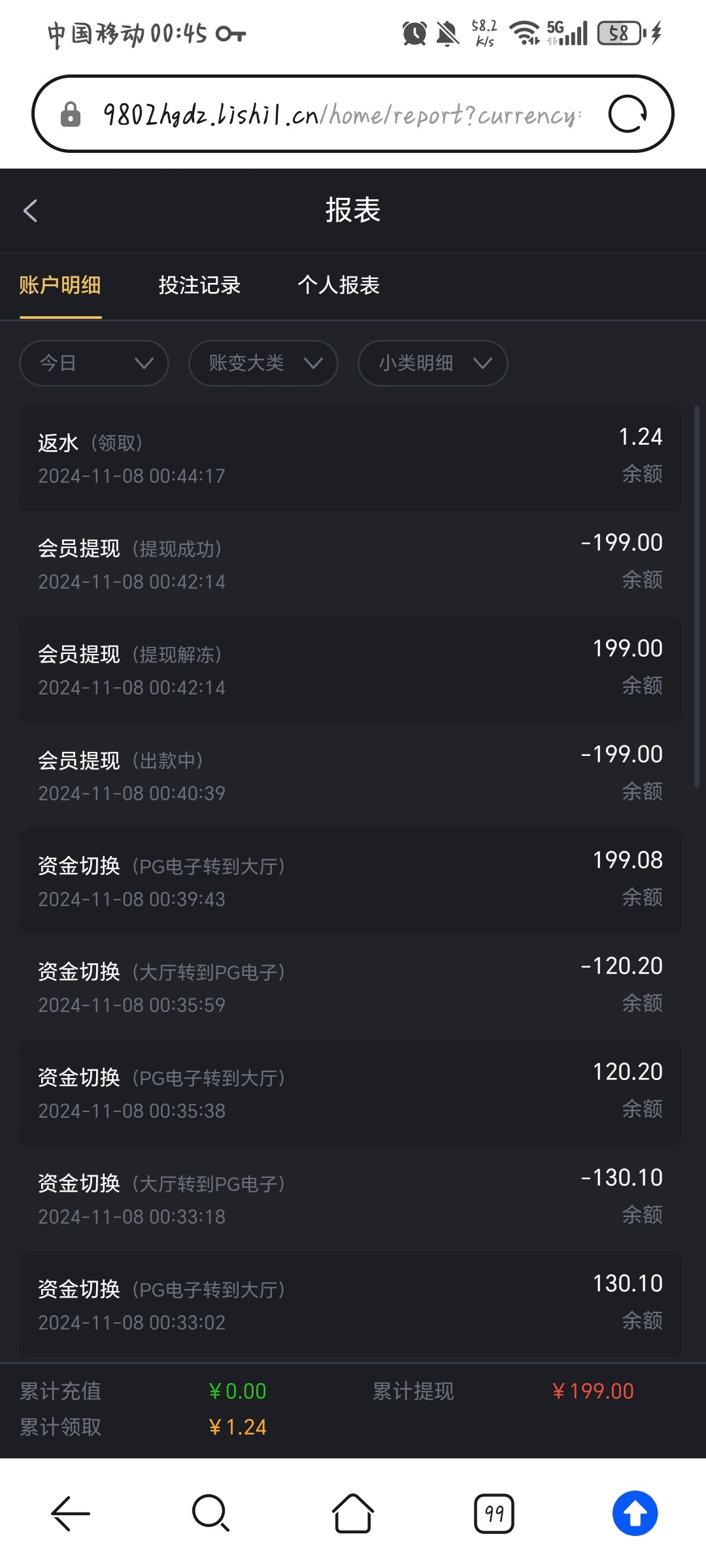Select the 账户明细 tab
This screenshot has height=1568, width=706.
pyautogui.click(x=60, y=286)
